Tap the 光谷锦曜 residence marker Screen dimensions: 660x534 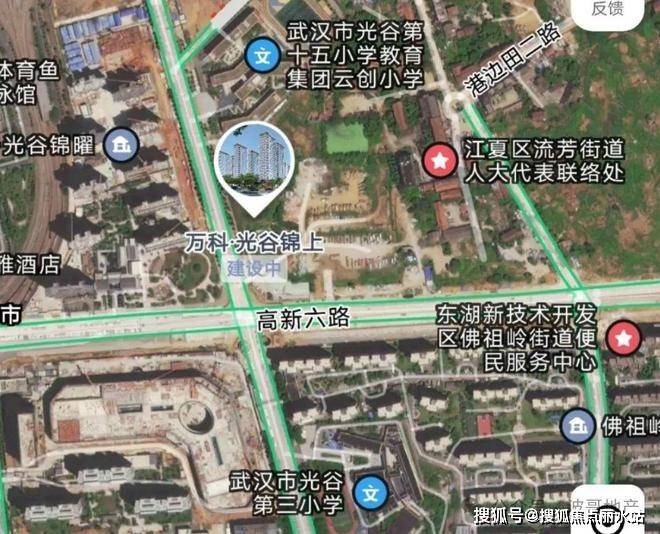[124, 145]
